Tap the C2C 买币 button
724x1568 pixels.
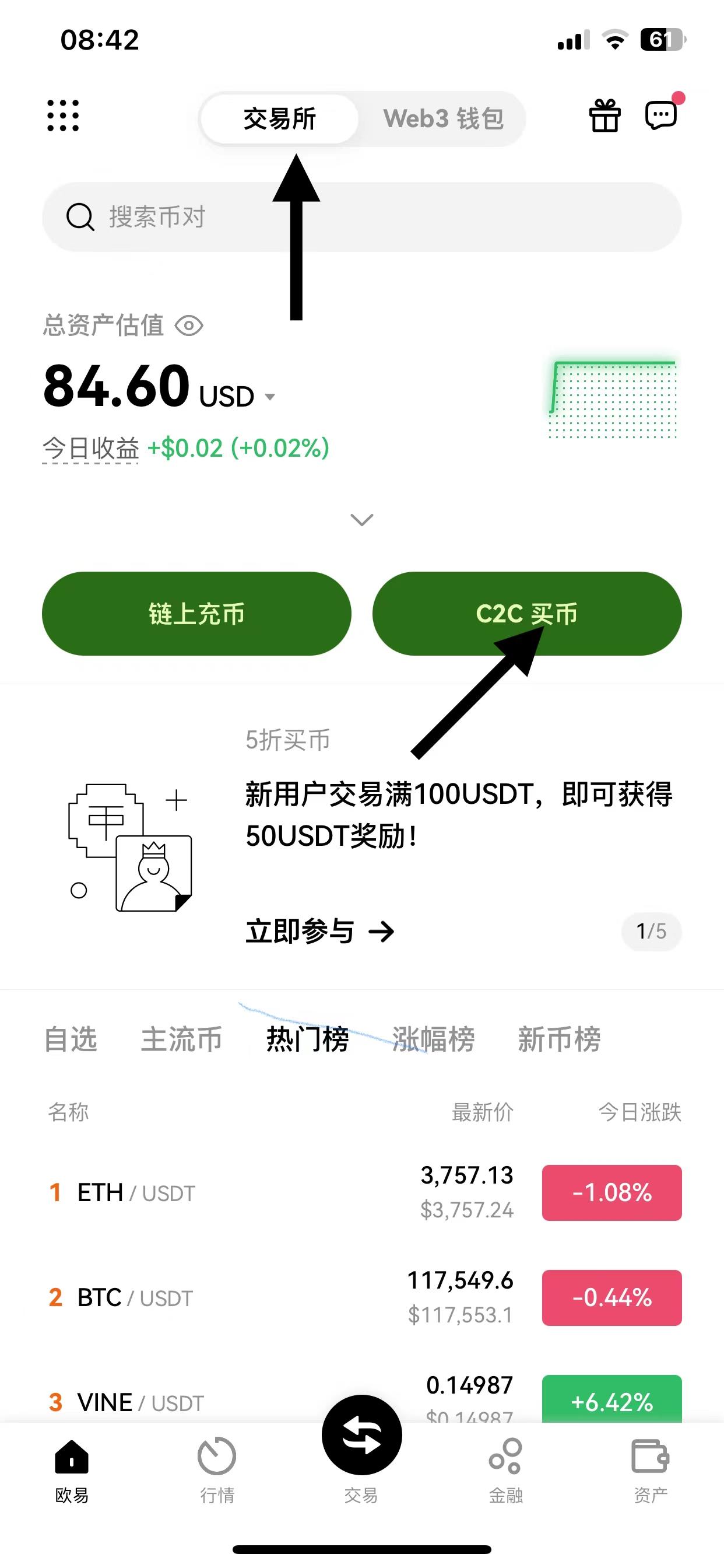coord(527,614)
